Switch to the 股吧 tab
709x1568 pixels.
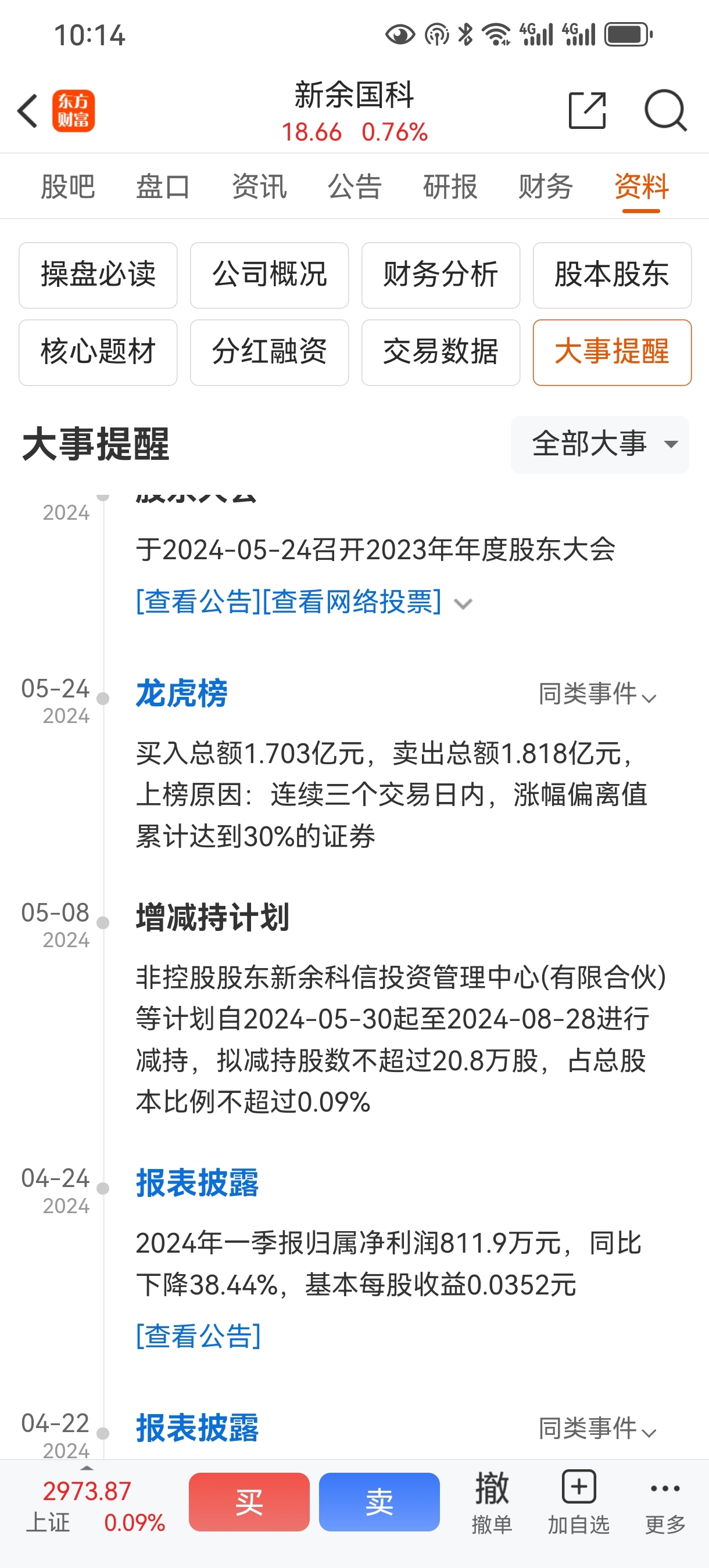[67, 186]
